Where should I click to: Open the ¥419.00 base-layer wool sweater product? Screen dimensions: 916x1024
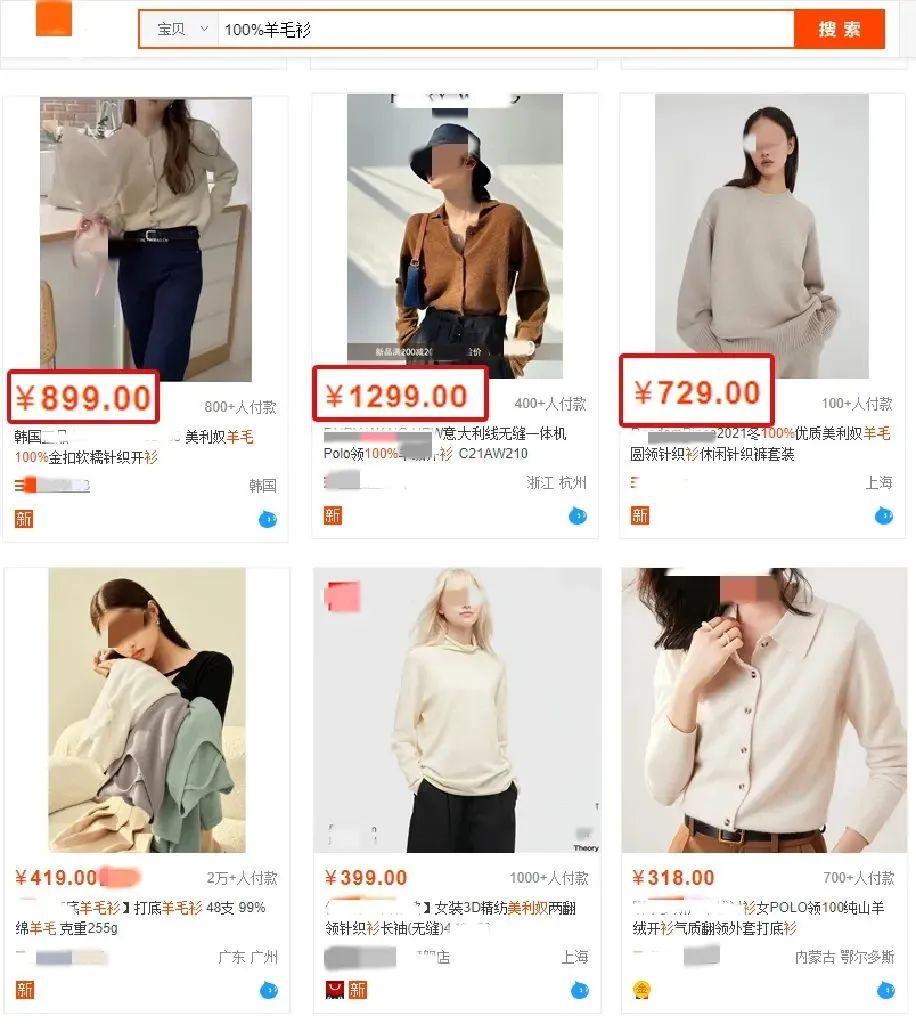click(x=146, y=710)
